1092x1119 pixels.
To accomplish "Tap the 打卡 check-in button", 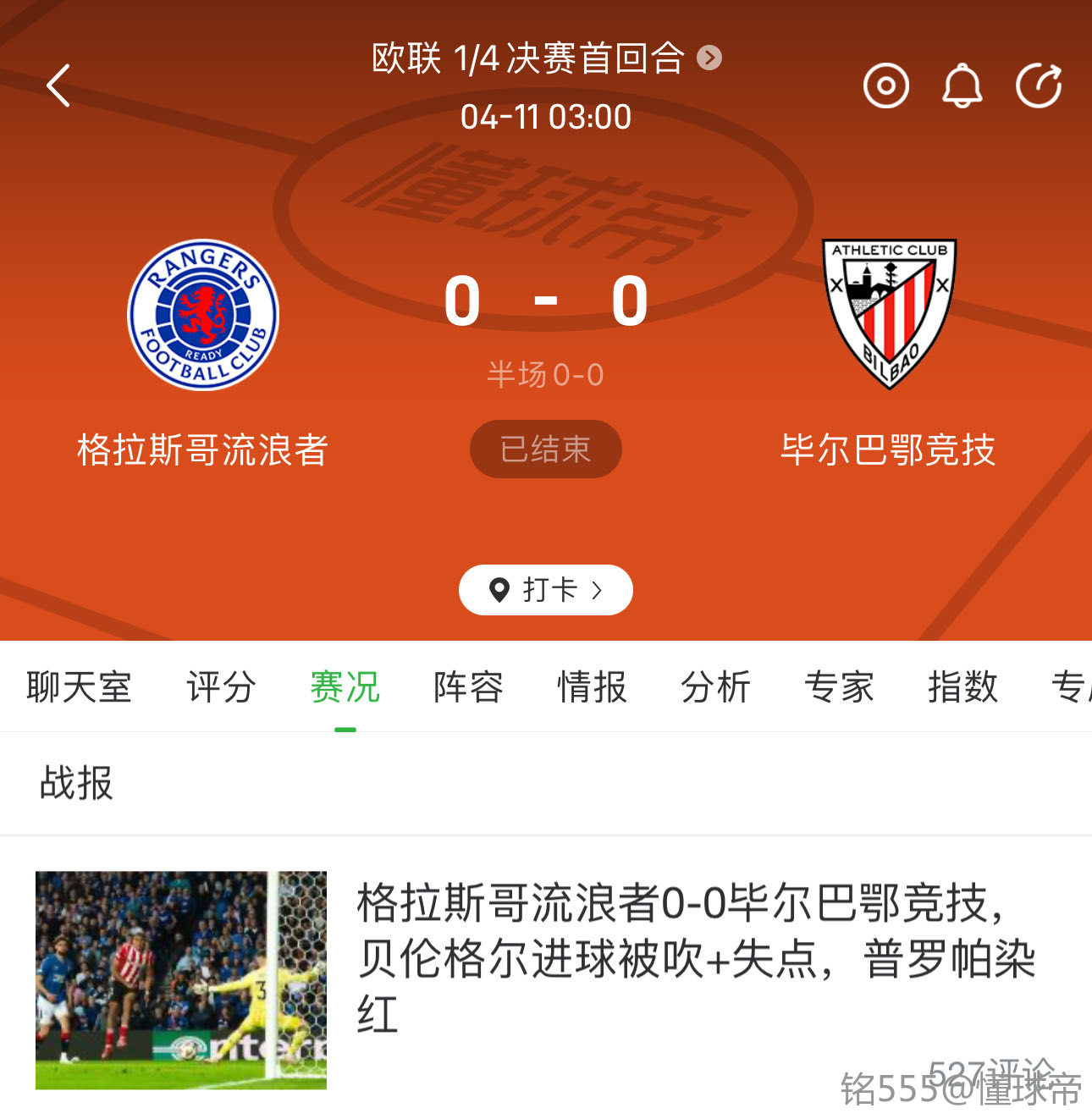I will pos(545,590).
